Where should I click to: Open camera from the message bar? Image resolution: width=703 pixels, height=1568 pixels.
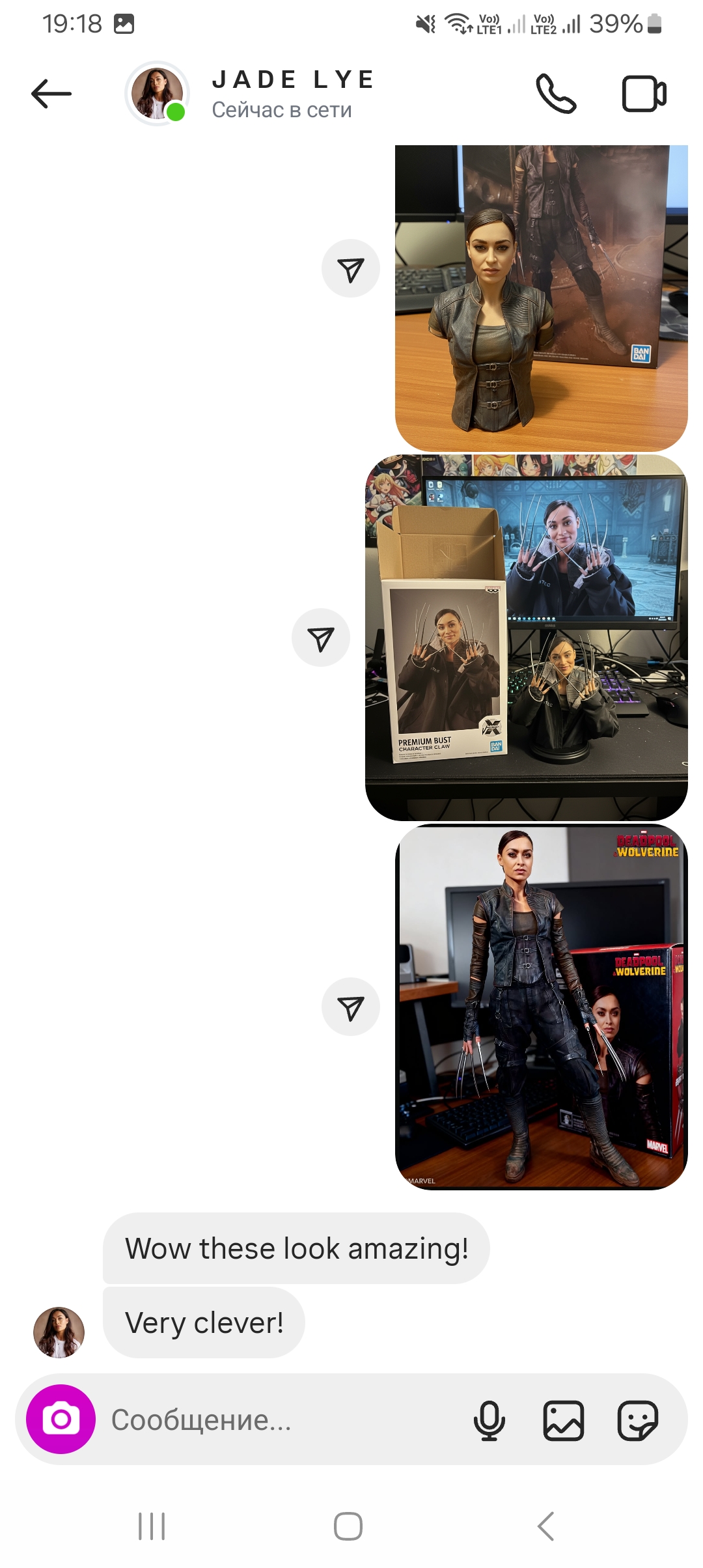pos(61,1420)
